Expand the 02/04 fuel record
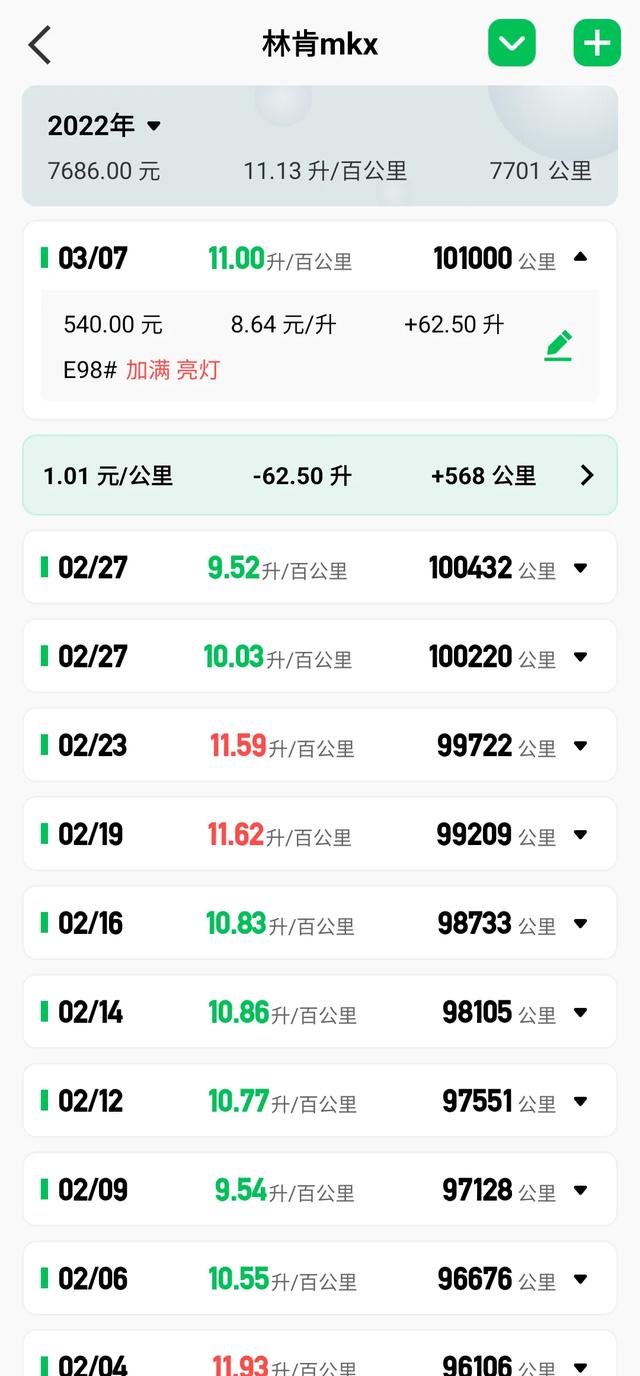Viewport: 640px width, 1376px height. point(580,1365)
